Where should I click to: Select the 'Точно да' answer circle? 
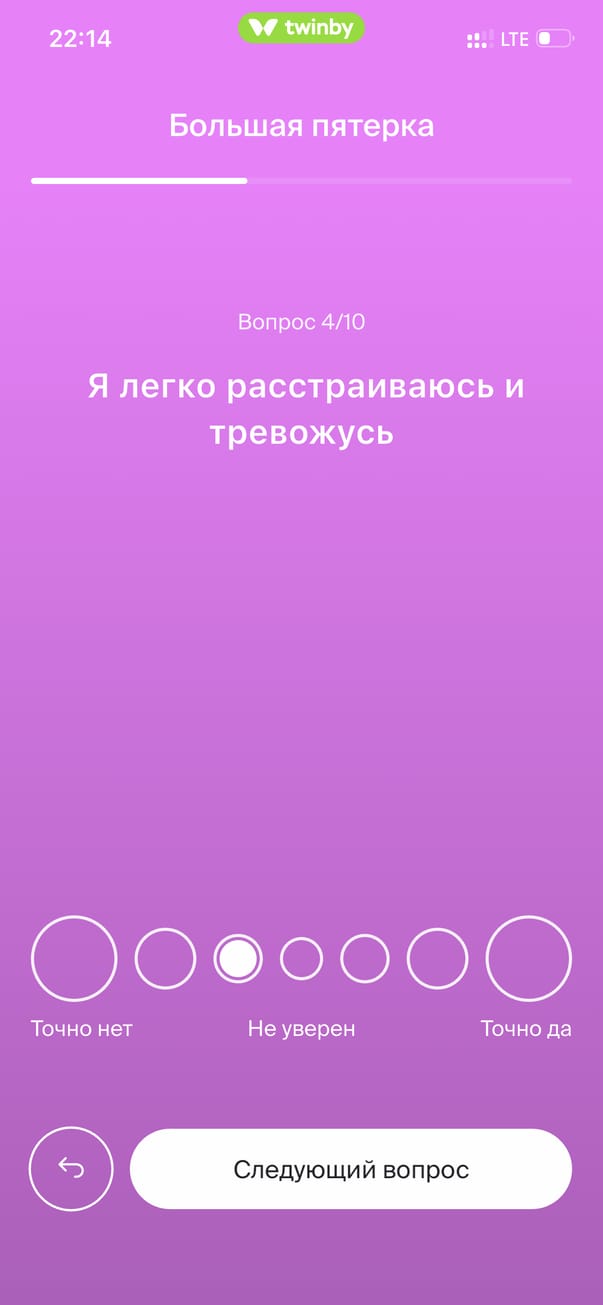528,958
